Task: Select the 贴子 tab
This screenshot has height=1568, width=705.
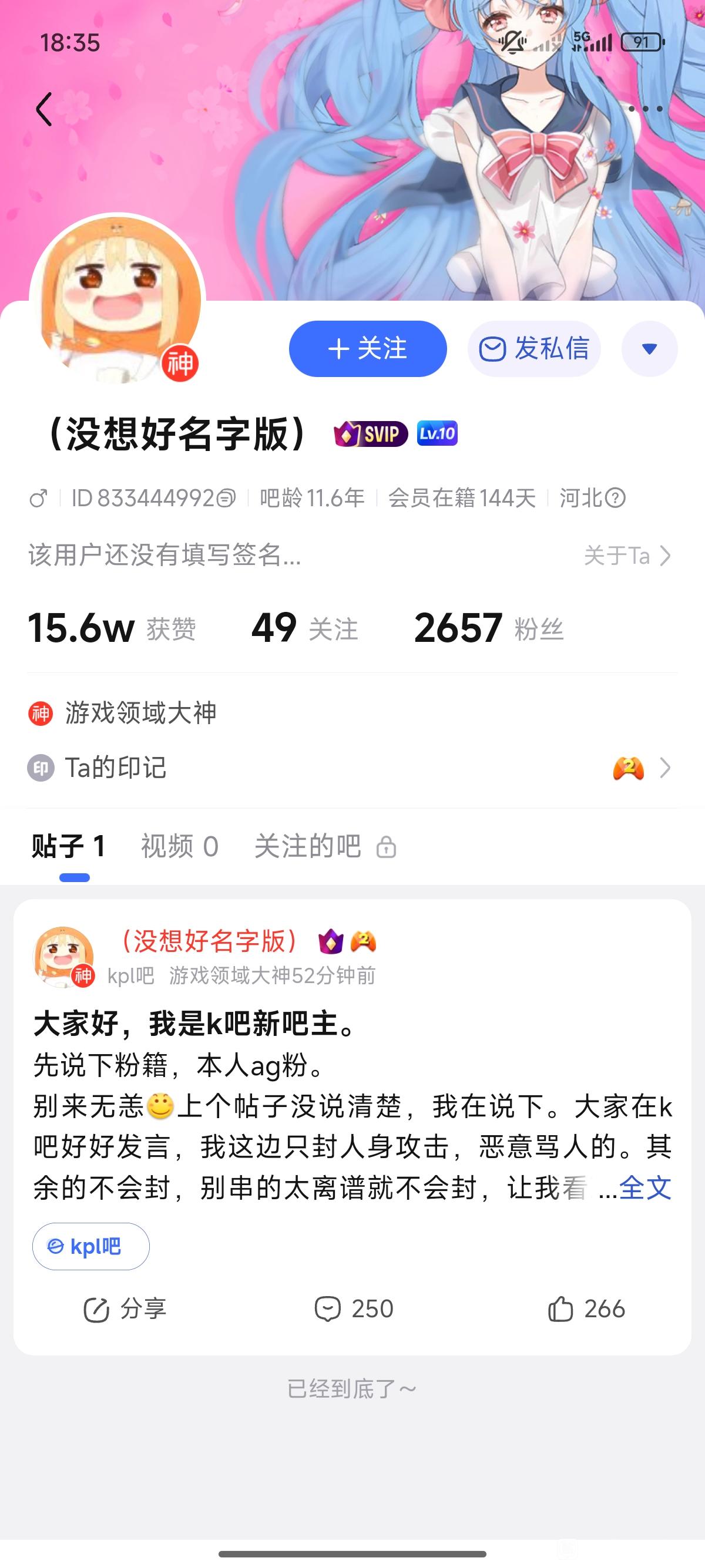Action: click(x=69, y=847)
